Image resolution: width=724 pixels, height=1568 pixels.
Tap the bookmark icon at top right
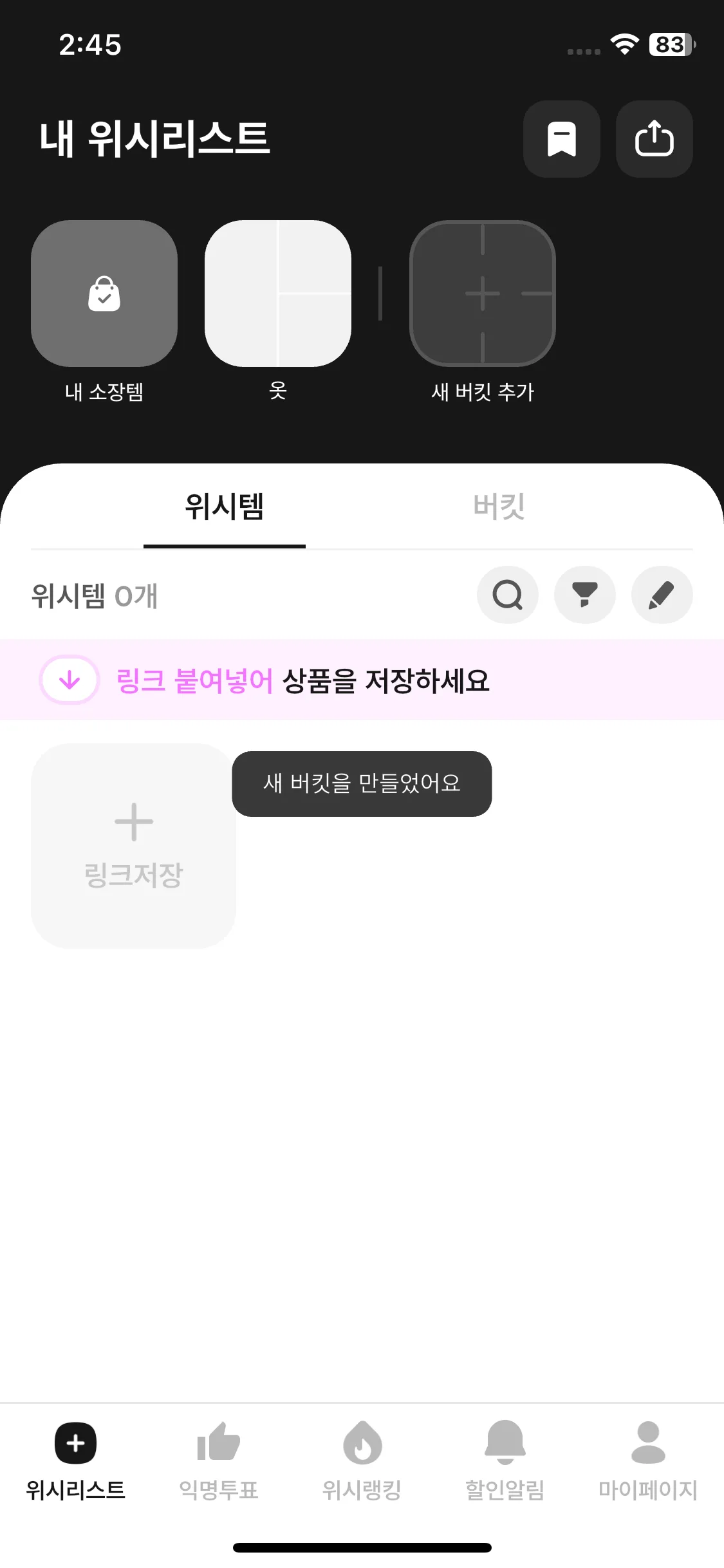click(561, 140)
